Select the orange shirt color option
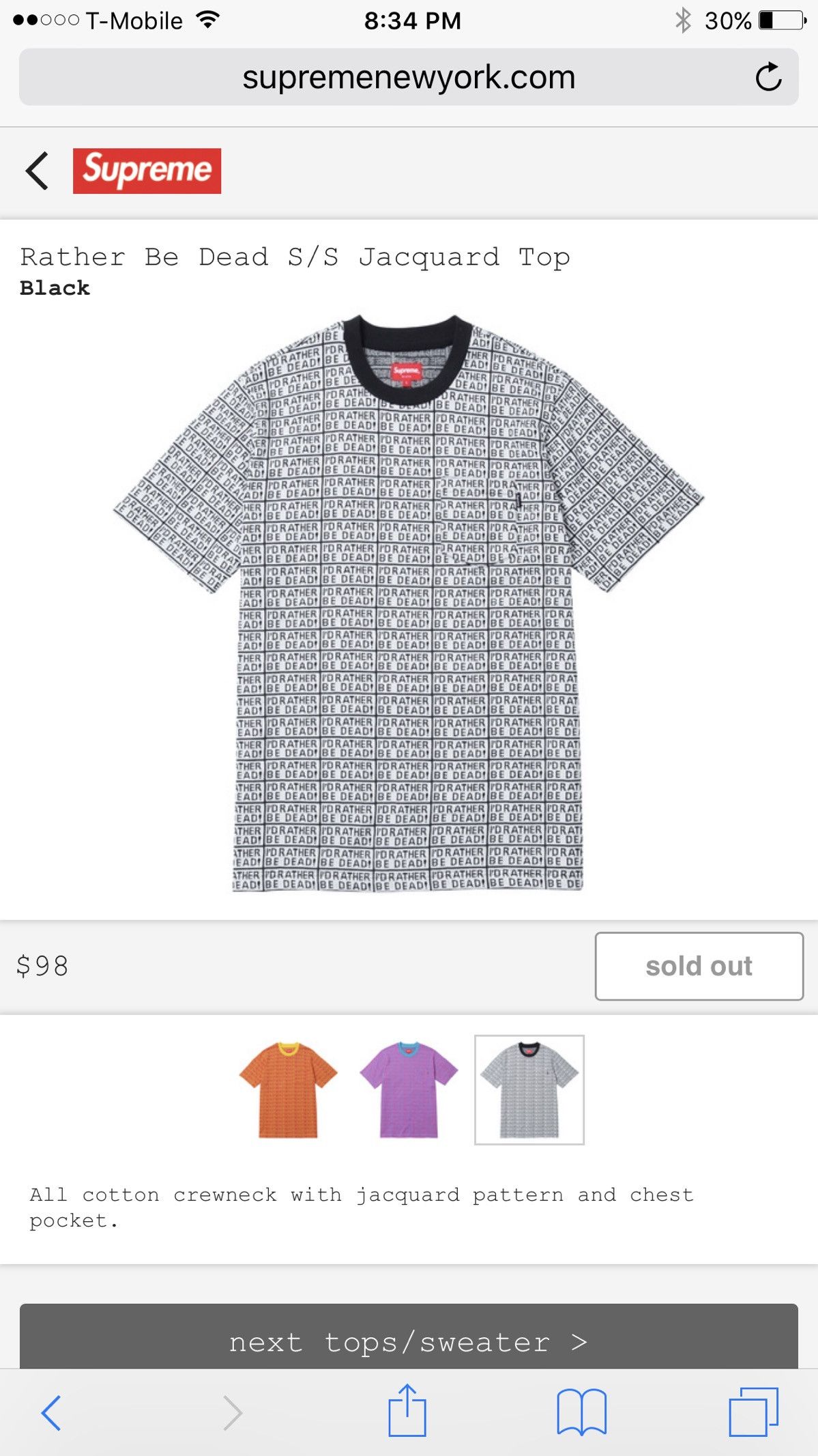Screen dimensions: 818x1456 pyautogui.click(x=288, y=1089)
